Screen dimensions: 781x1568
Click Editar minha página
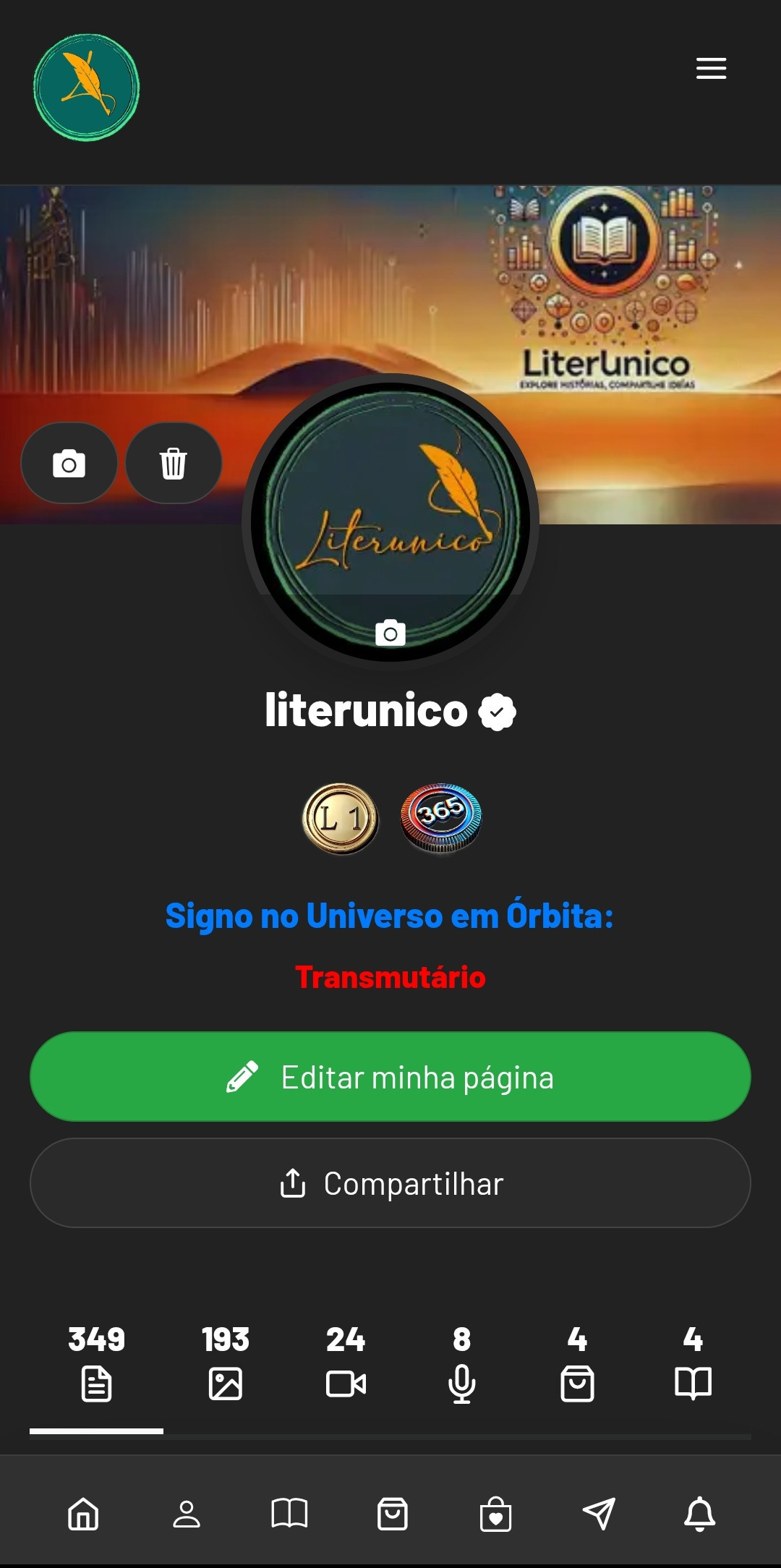(390, 1076)
